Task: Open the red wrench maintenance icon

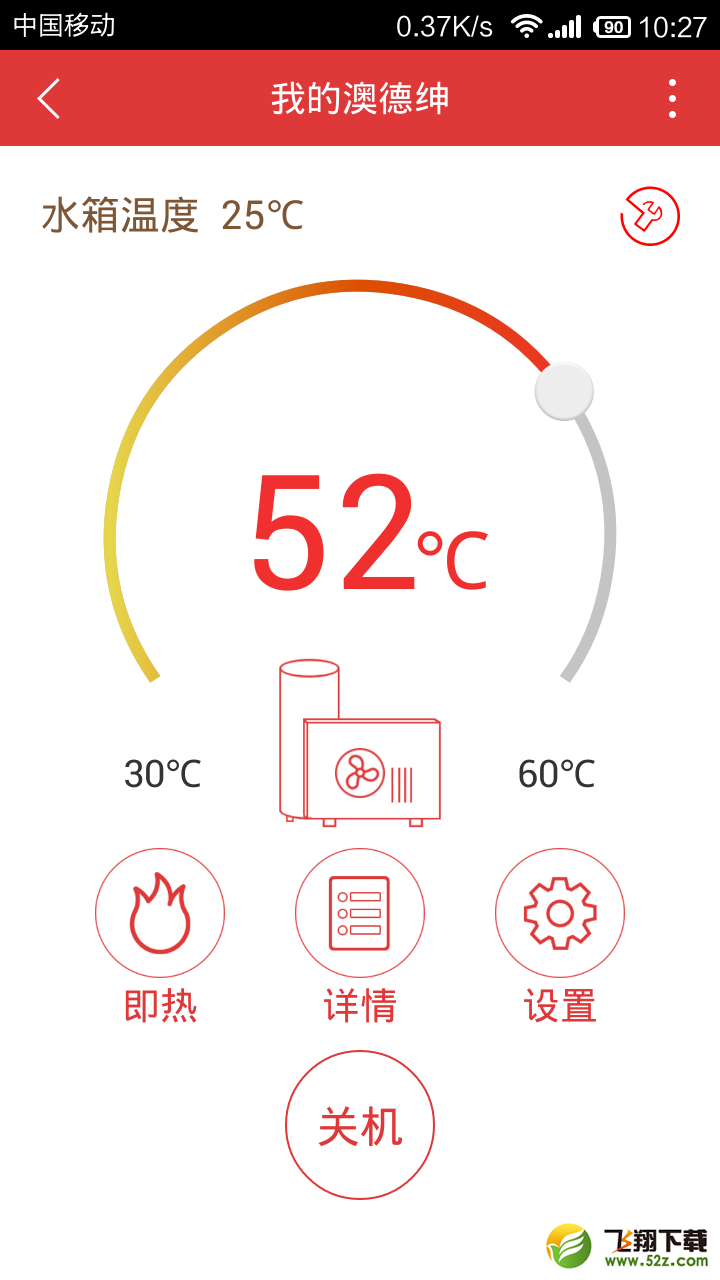Action: coord(650,216)
